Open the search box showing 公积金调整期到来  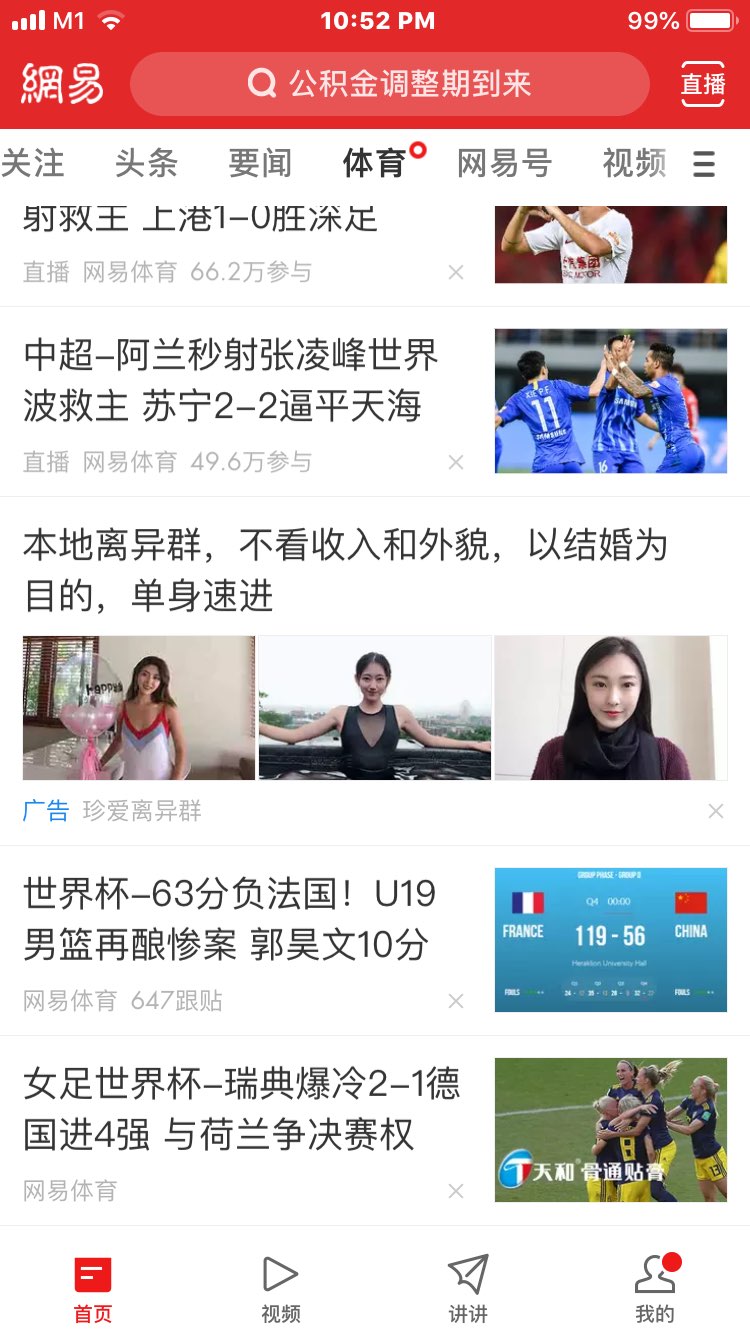[x=390, y=84]
